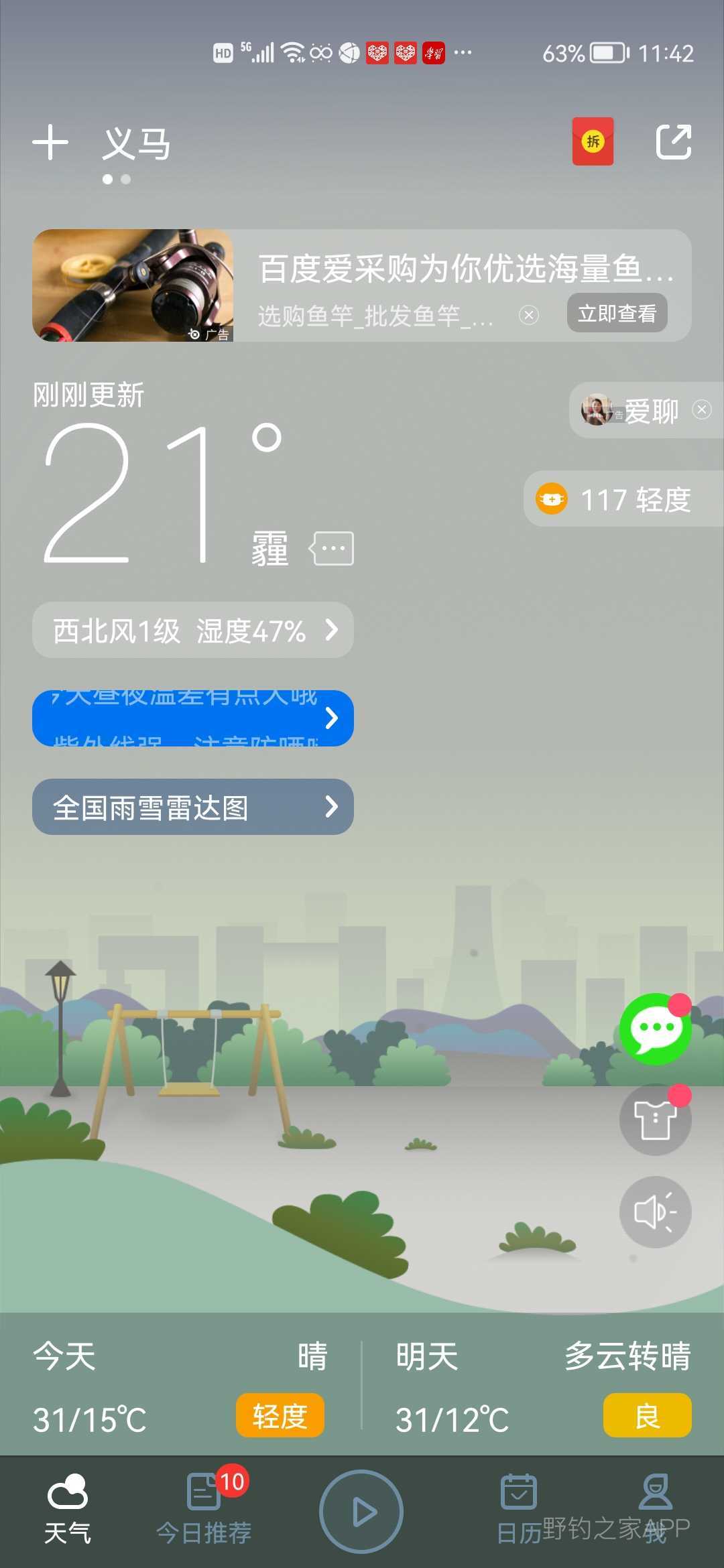Viewport: 724px width, 1568px height.
Task: Play the voice weather broadcast
Action: coord(655,1212)
